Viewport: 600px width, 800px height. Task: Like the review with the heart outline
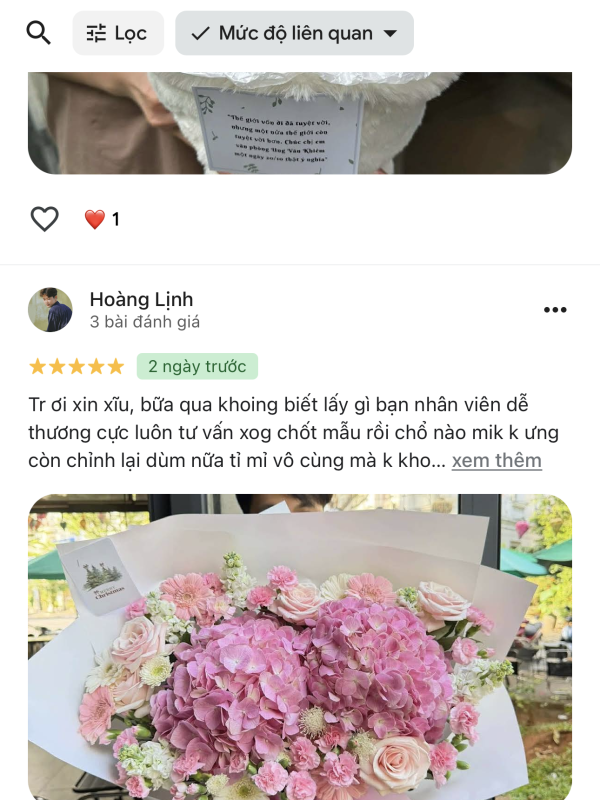coord(44,219)
